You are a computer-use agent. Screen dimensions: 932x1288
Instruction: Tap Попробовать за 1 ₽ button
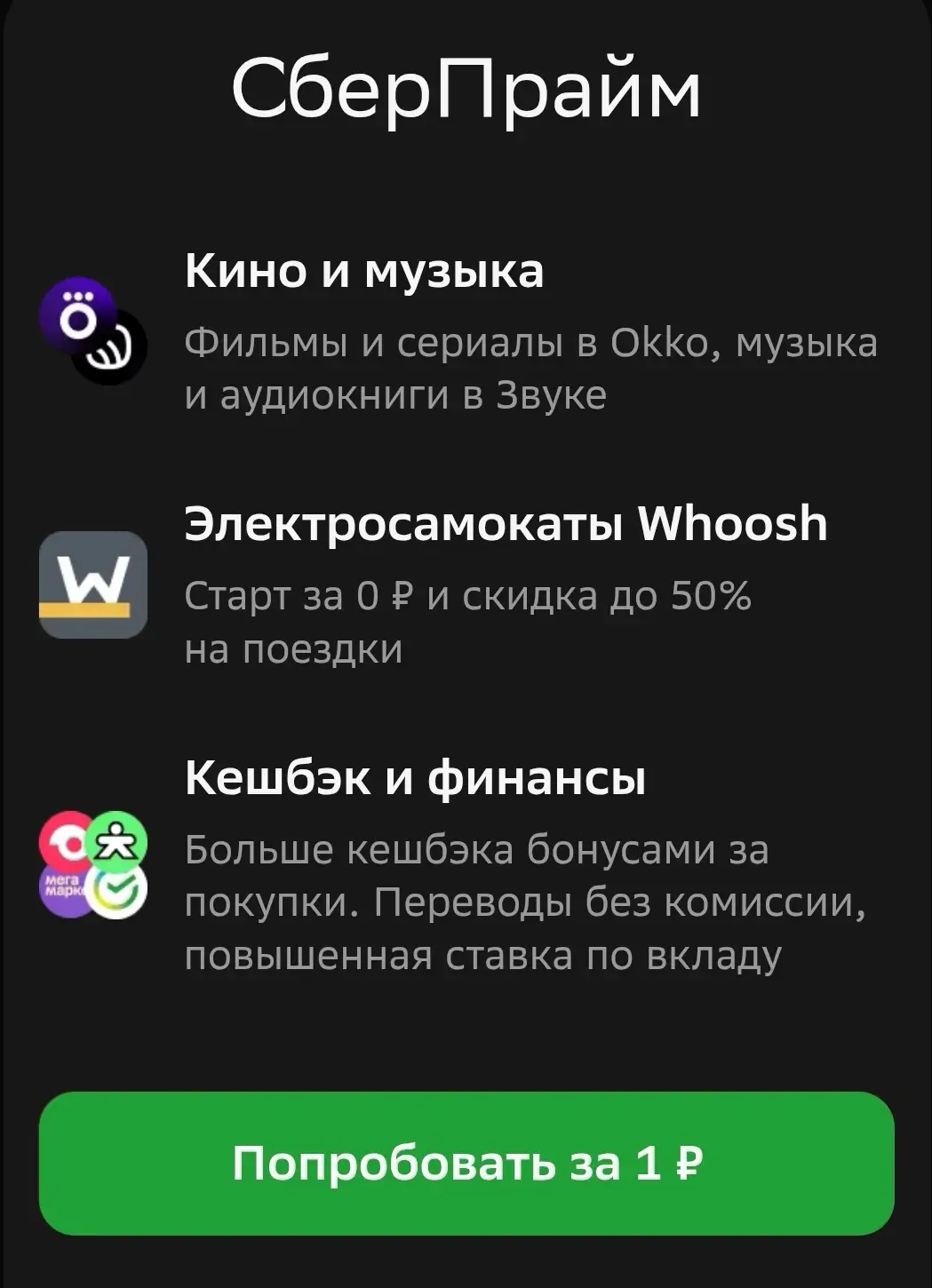tap(466, 1163)
